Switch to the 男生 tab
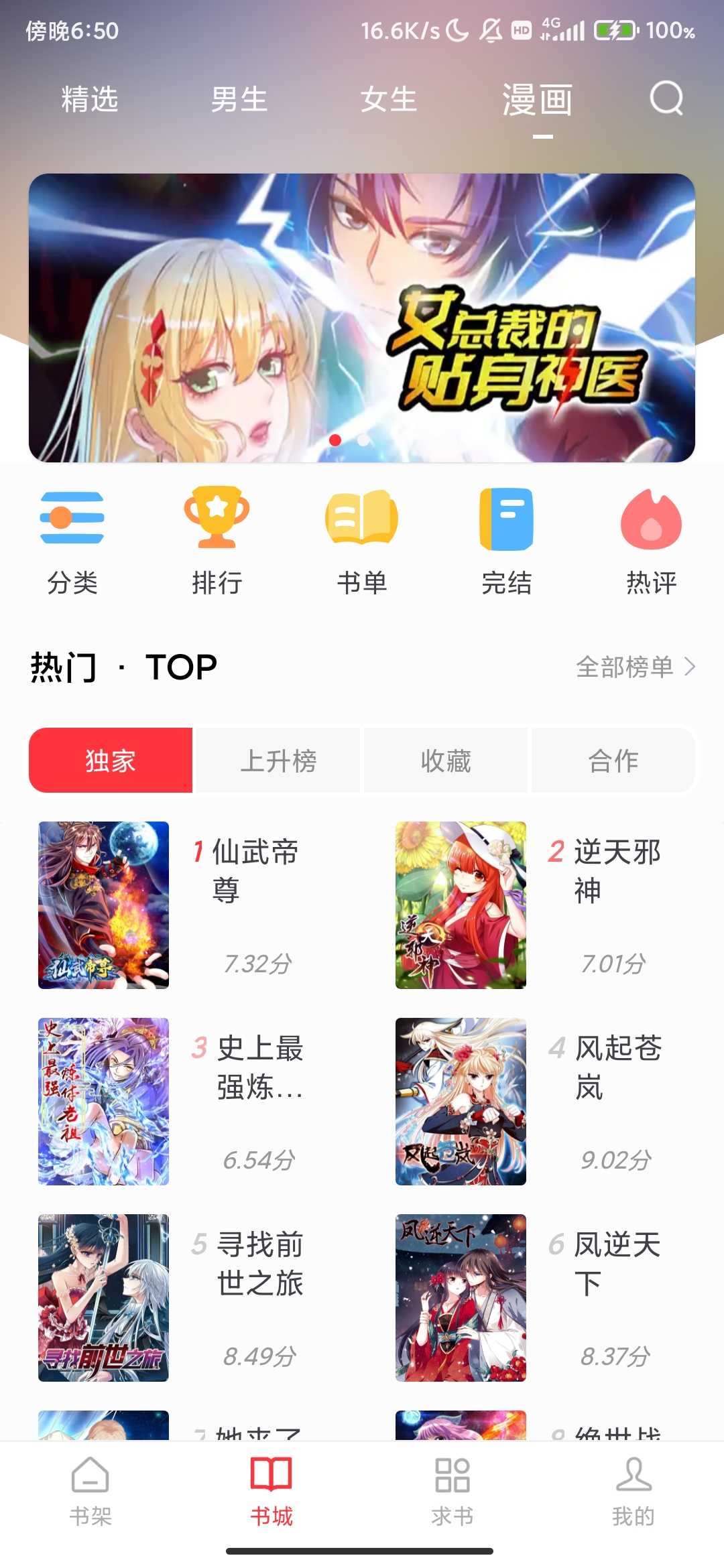 point(239,99)
